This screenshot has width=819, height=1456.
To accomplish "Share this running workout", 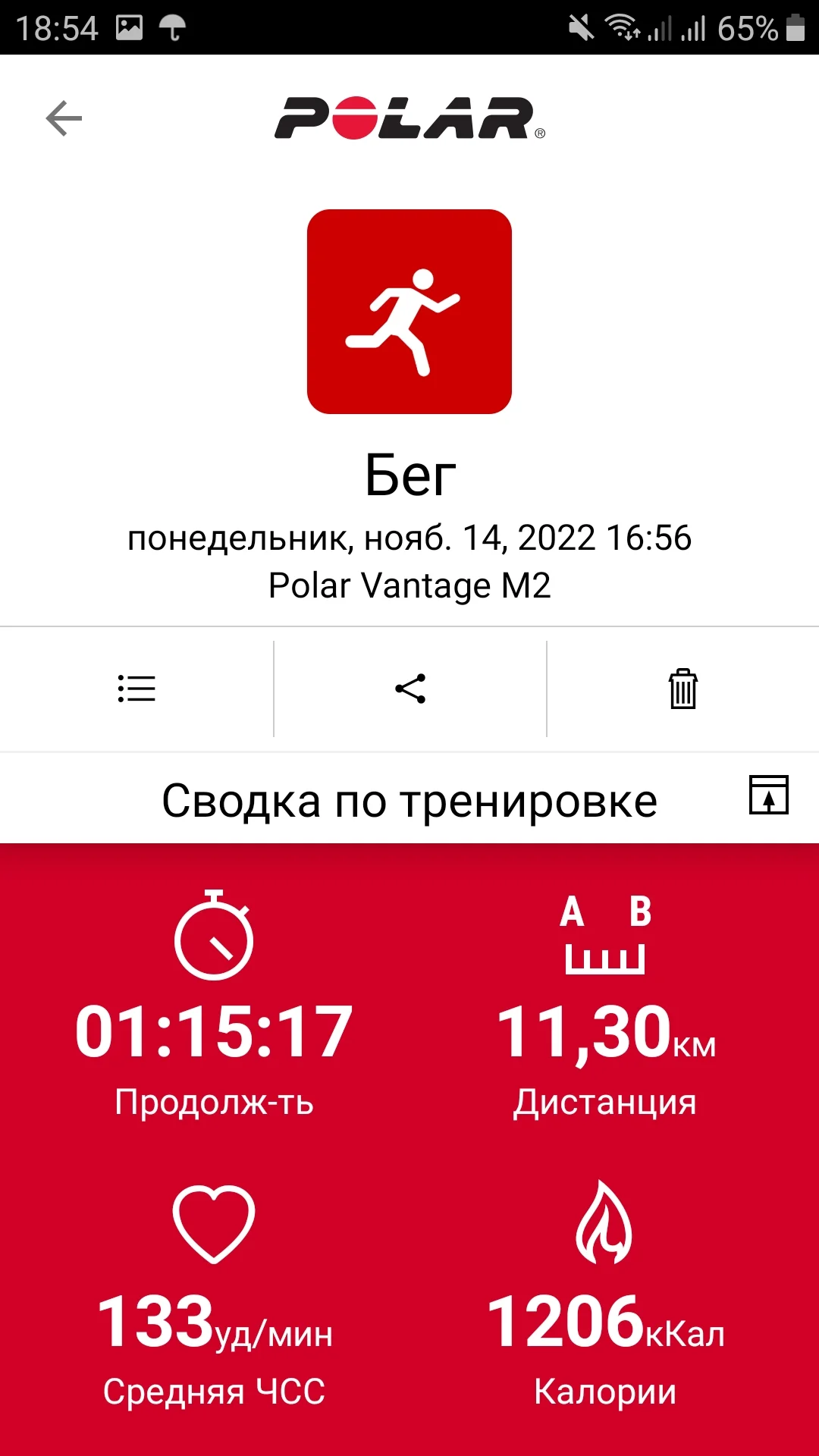I will tap(410, 689).
